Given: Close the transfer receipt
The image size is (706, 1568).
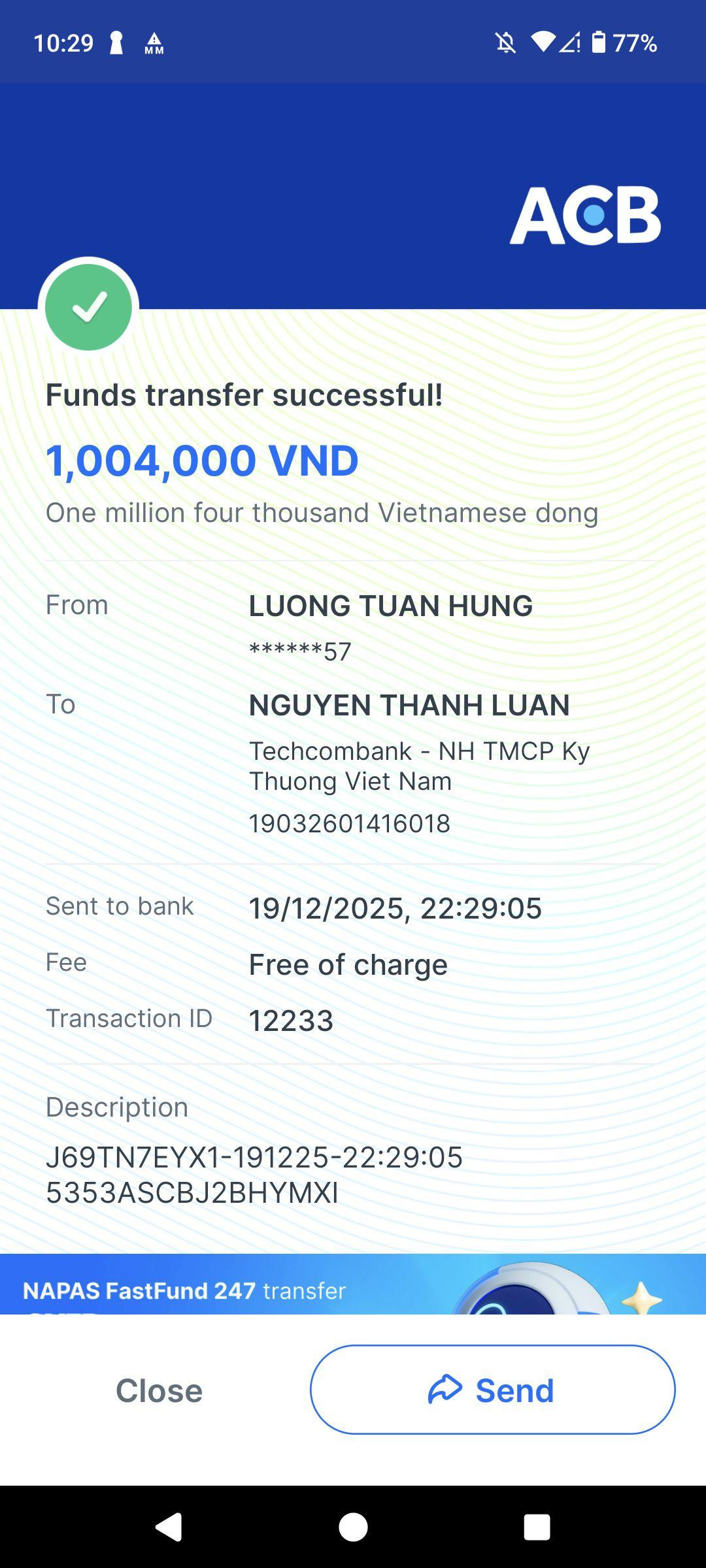Looking at the screenshot, I should [x=159, y=1390].
